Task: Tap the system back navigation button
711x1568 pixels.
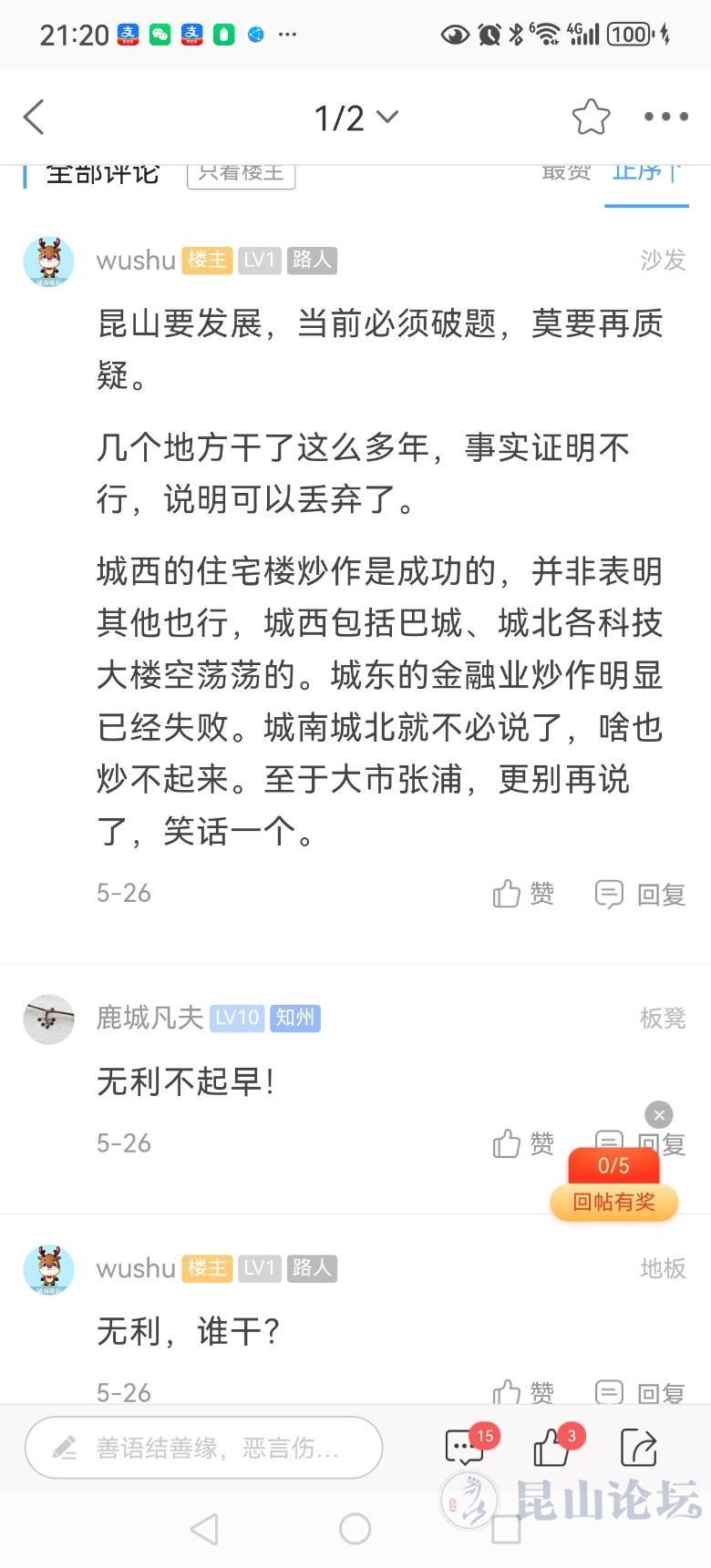Action: 204,1529
